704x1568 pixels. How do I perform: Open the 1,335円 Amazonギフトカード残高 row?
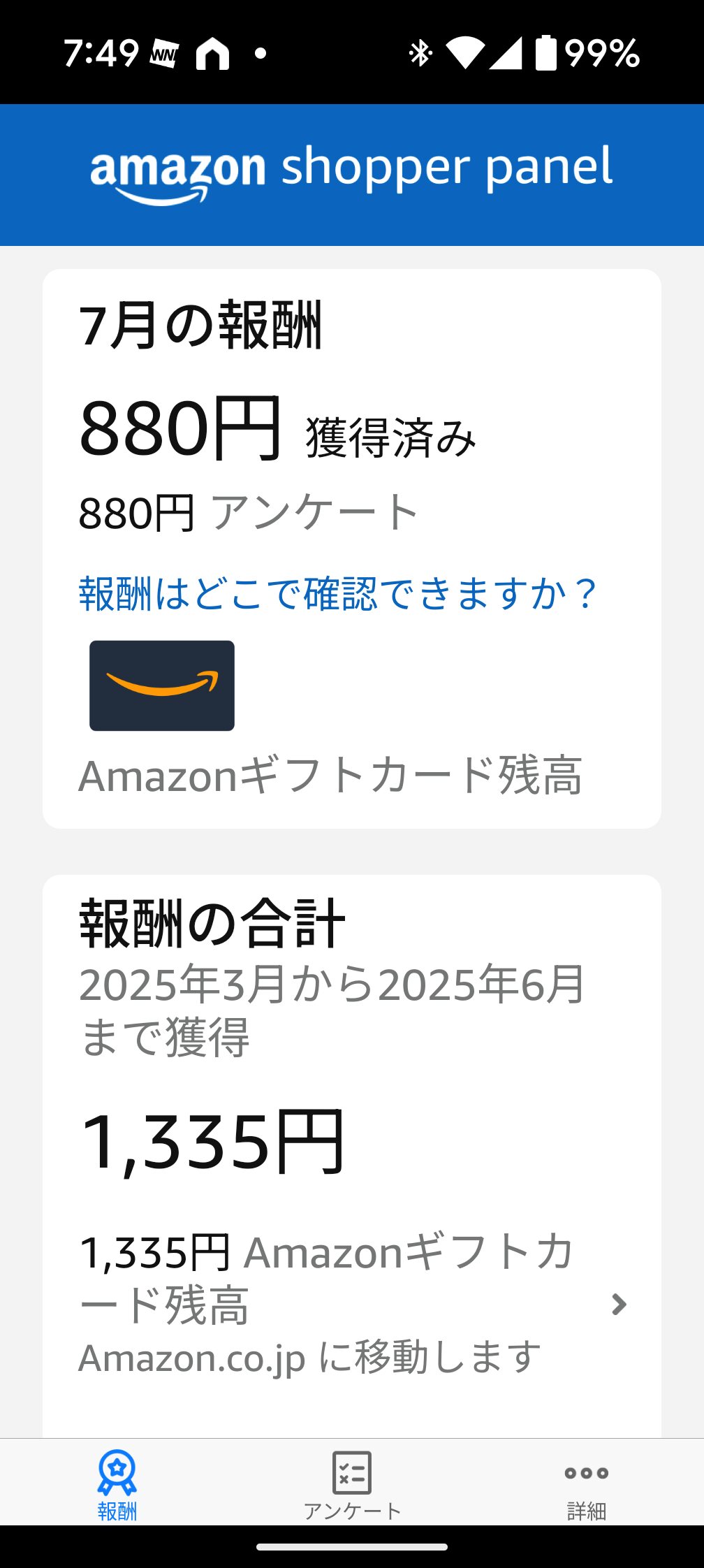coord(352,1304)
